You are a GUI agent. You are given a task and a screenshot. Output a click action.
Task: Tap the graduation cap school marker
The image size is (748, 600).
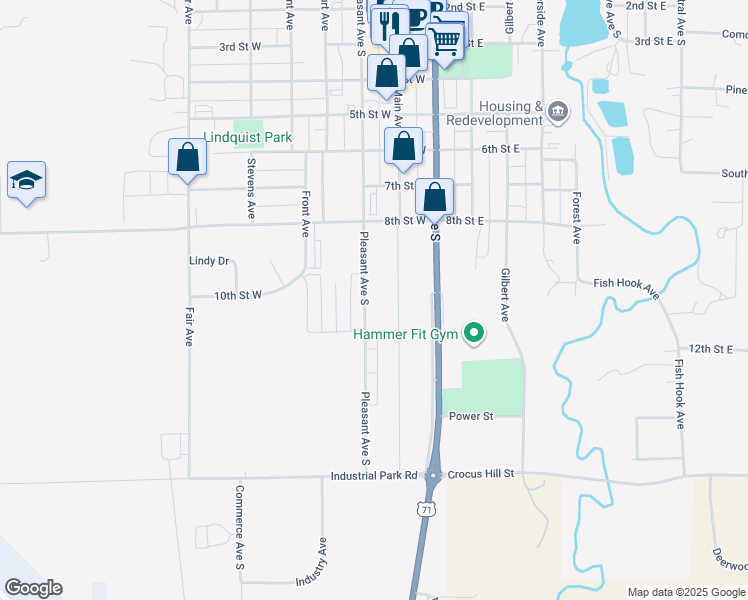coord(26,181)
